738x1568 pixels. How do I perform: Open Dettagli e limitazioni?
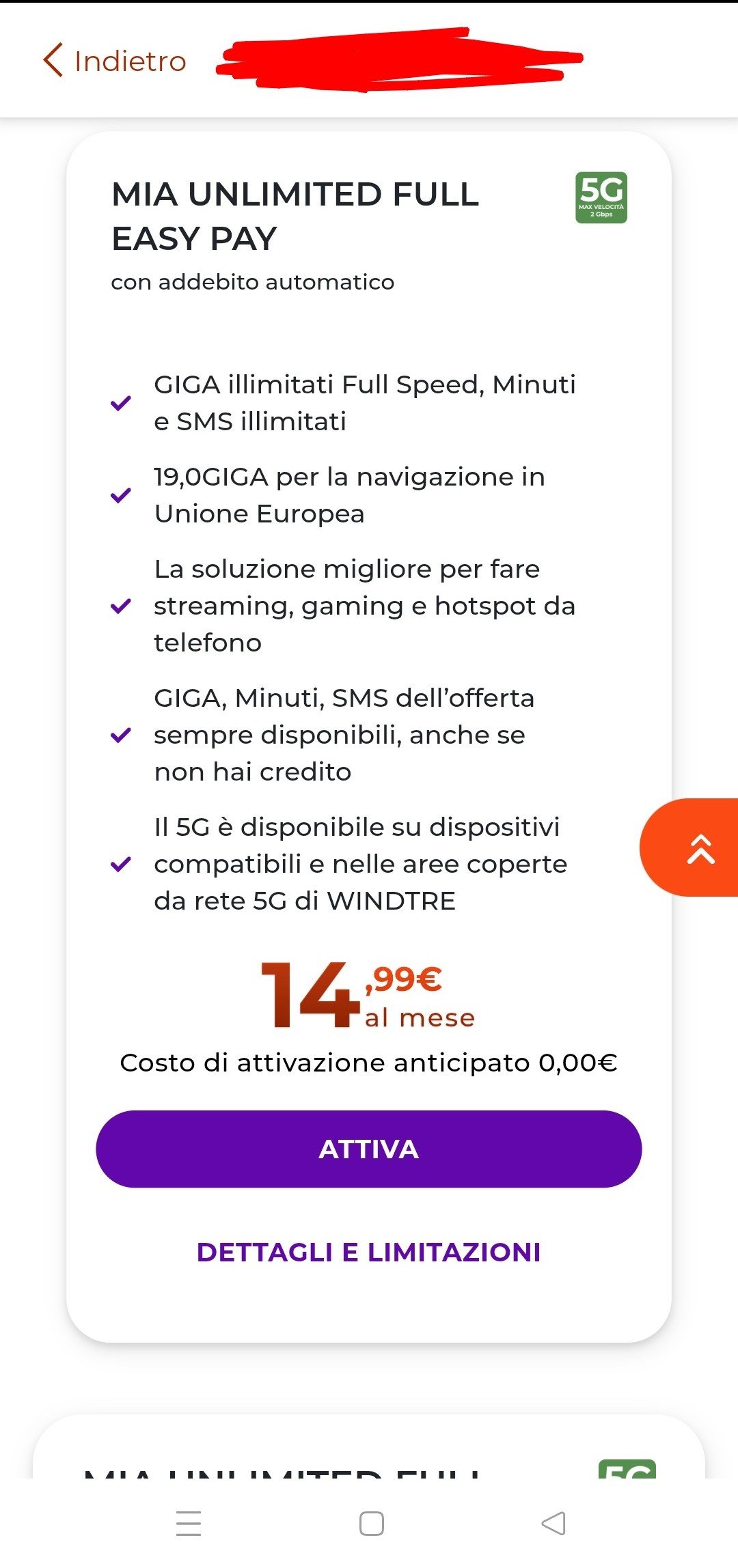click(x=368, y=1252)
